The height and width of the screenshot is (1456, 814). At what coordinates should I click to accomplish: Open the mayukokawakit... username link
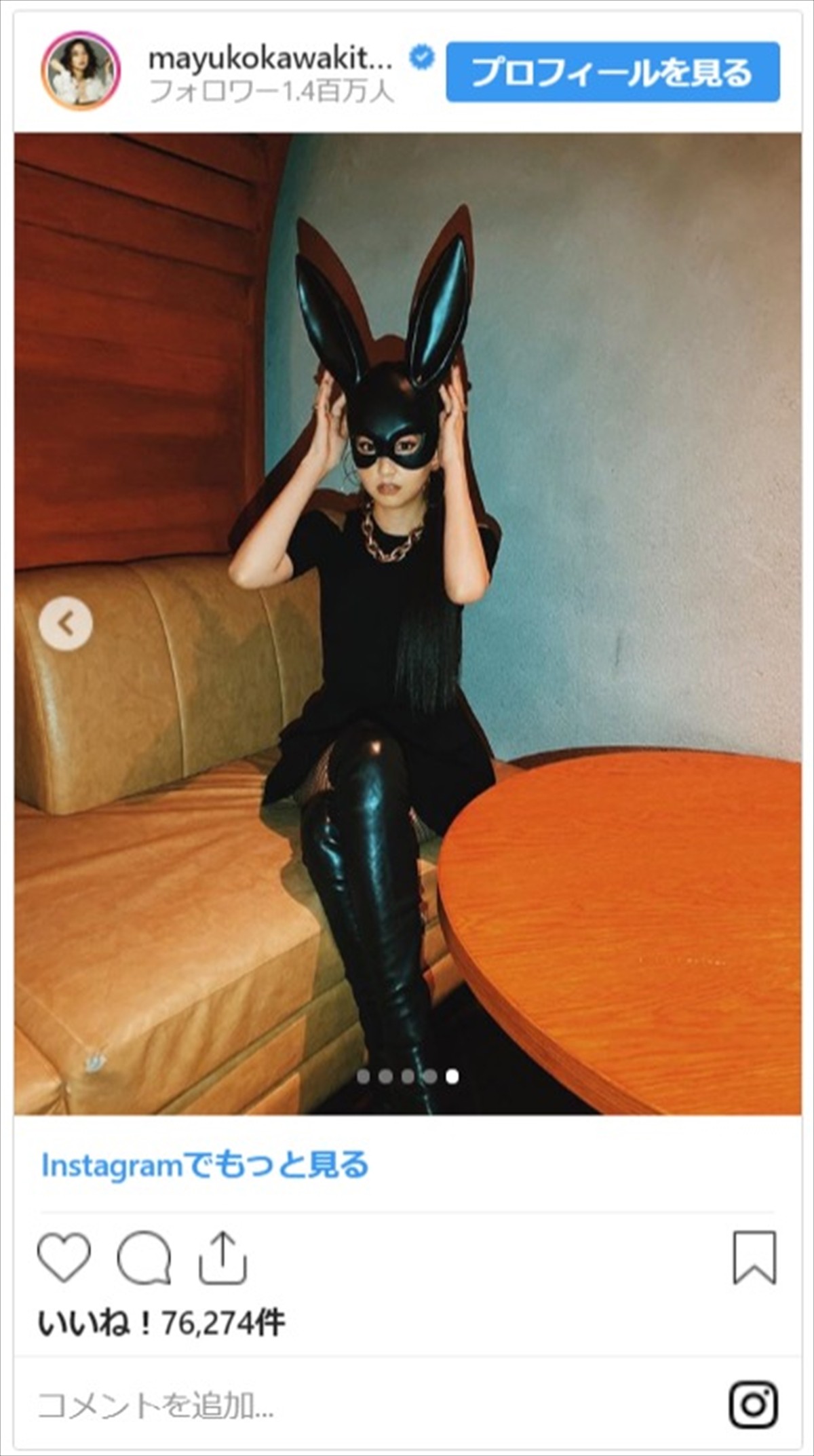270,60
